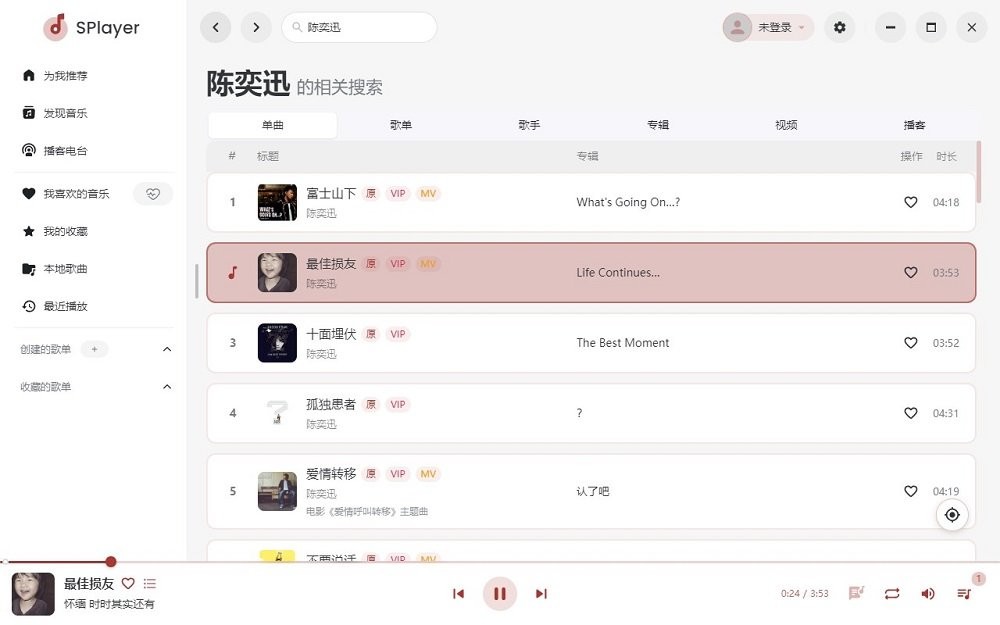Toggle the repeat mode

tap(891, 594)
